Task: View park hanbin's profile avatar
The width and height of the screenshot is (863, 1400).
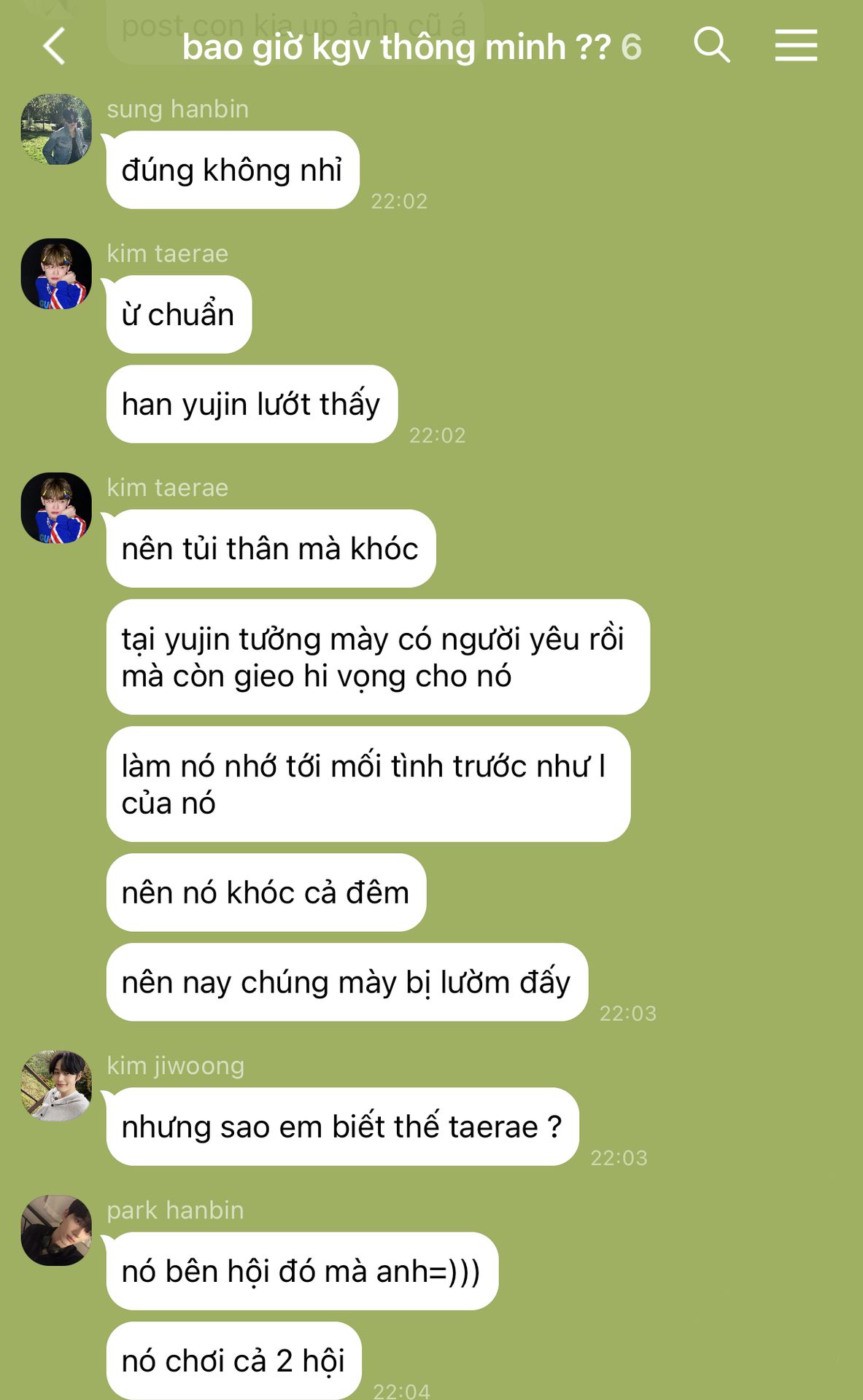Action: (x=56, y=1230)
